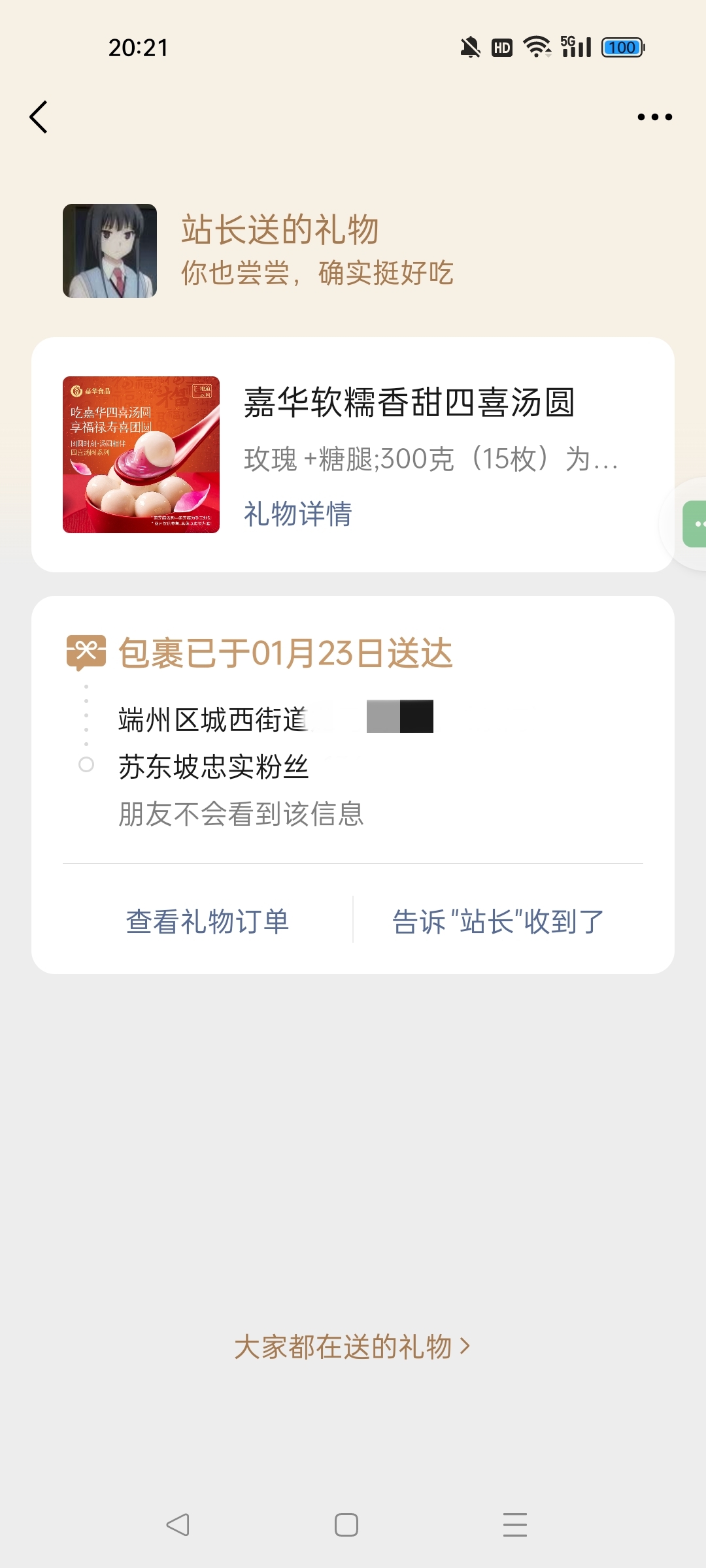Open the system recent apps view

(x=515, y=1525)
